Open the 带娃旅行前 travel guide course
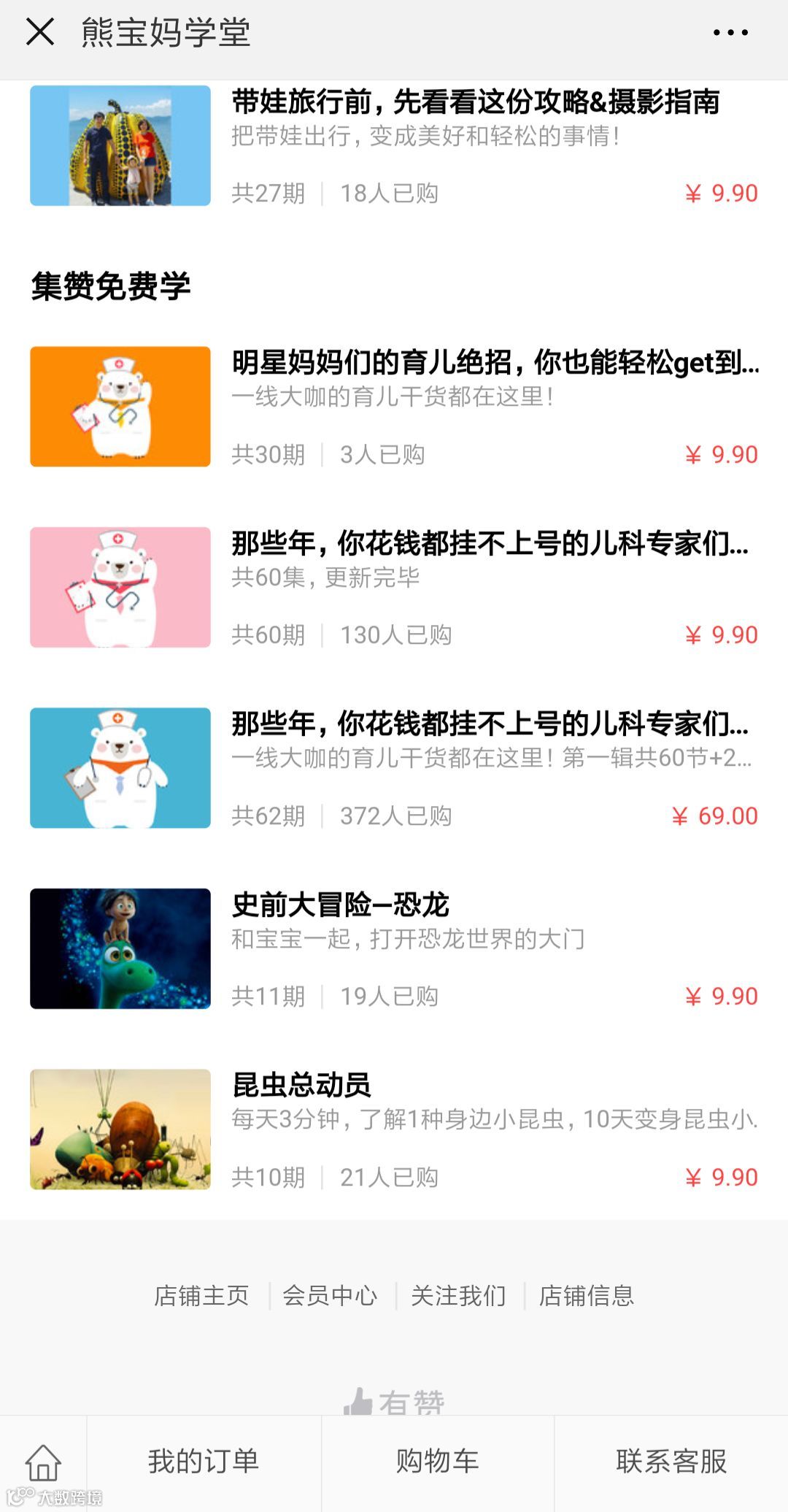Image resolution: width=788 pixels, height=1512 pixels. (475, 102)
